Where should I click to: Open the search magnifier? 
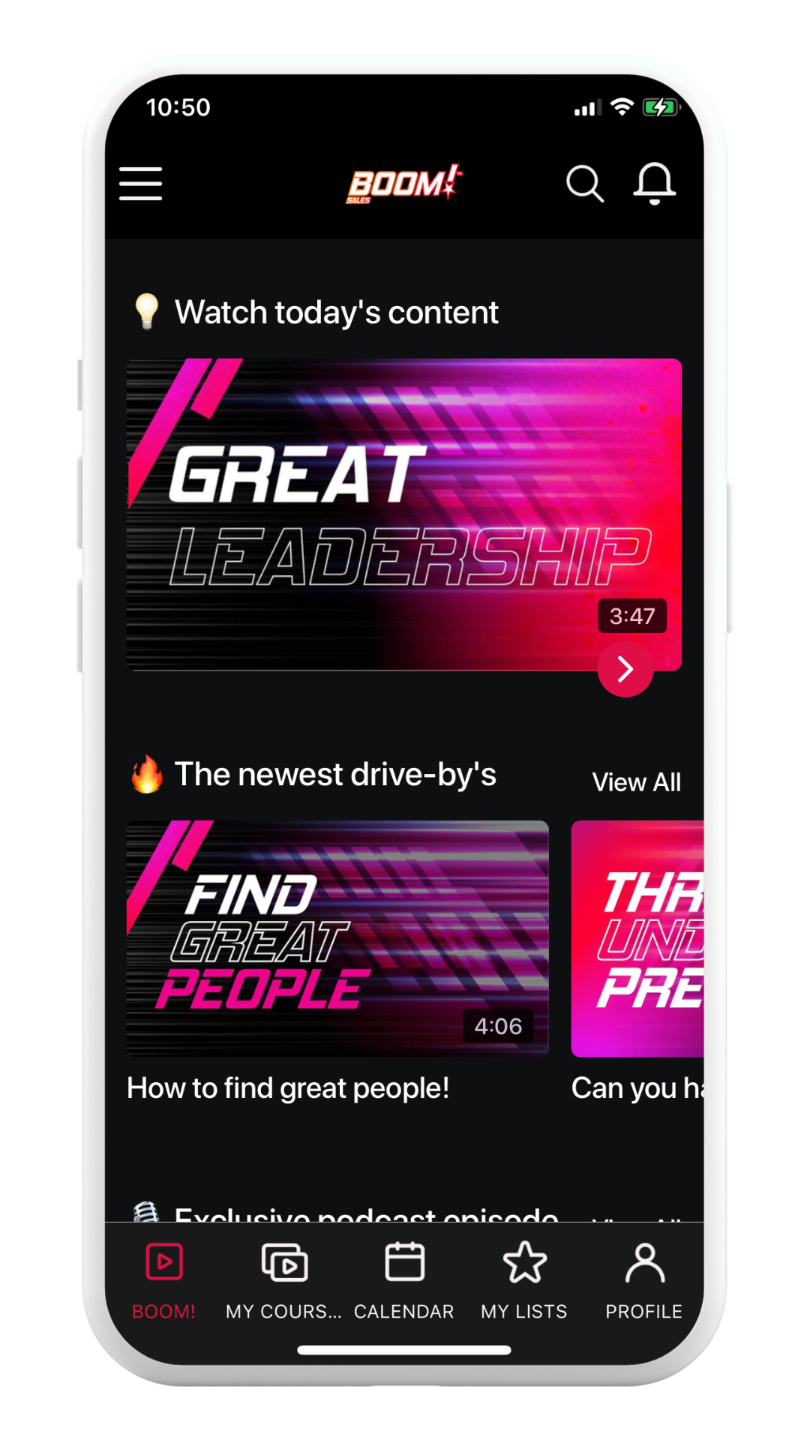(585, 184)
